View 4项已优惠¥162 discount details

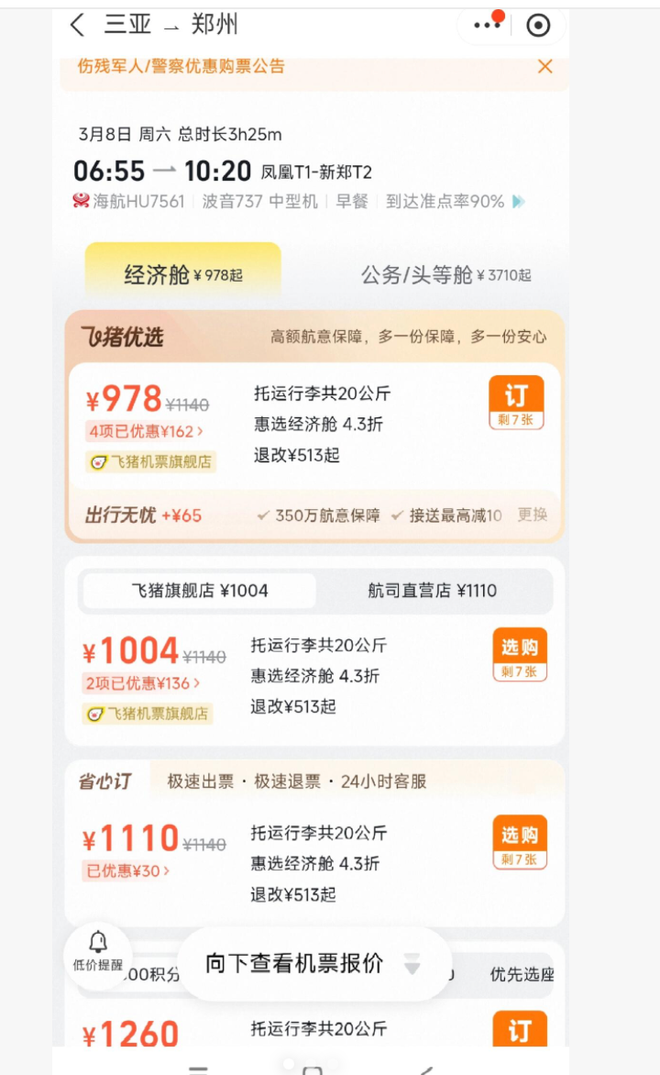point(144,432)
